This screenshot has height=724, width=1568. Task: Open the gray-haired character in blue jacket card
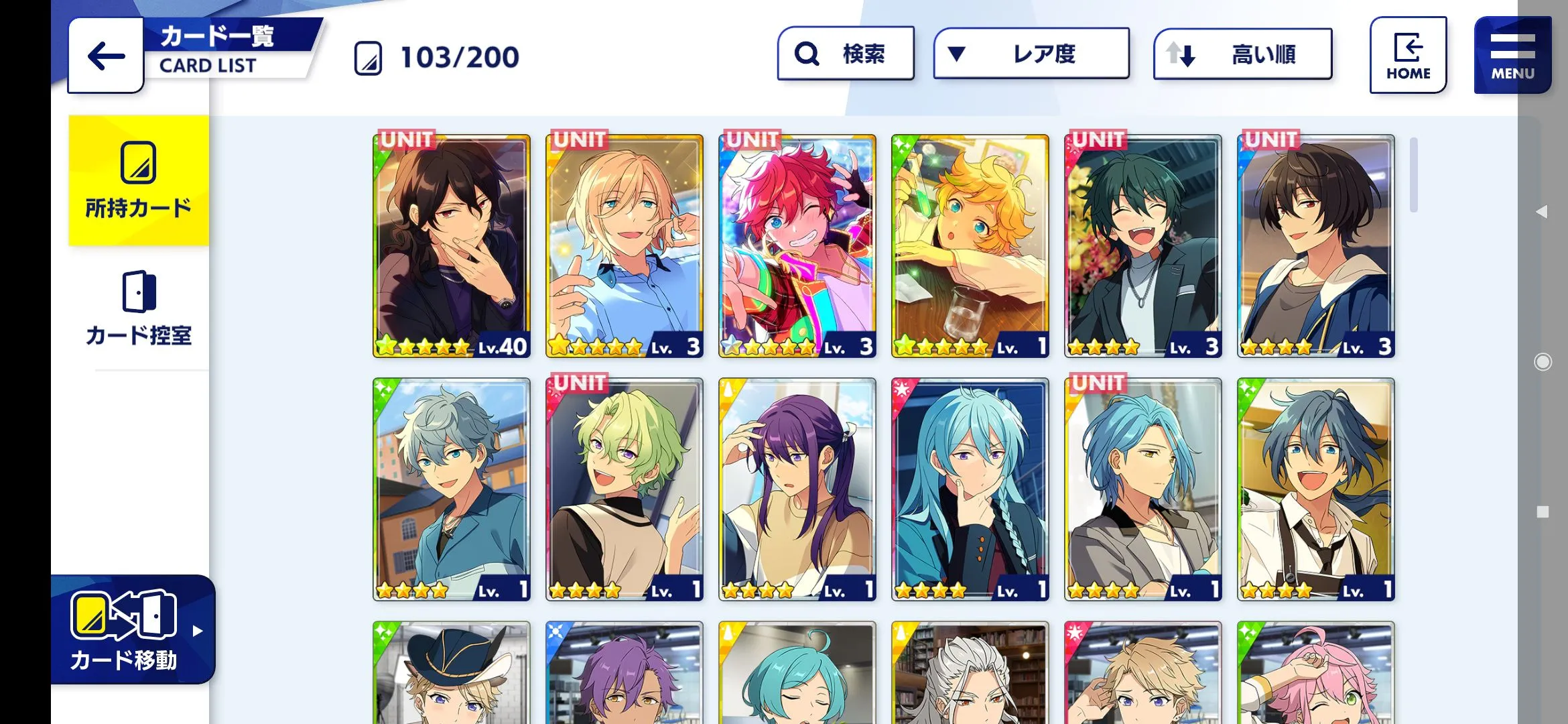452,489
